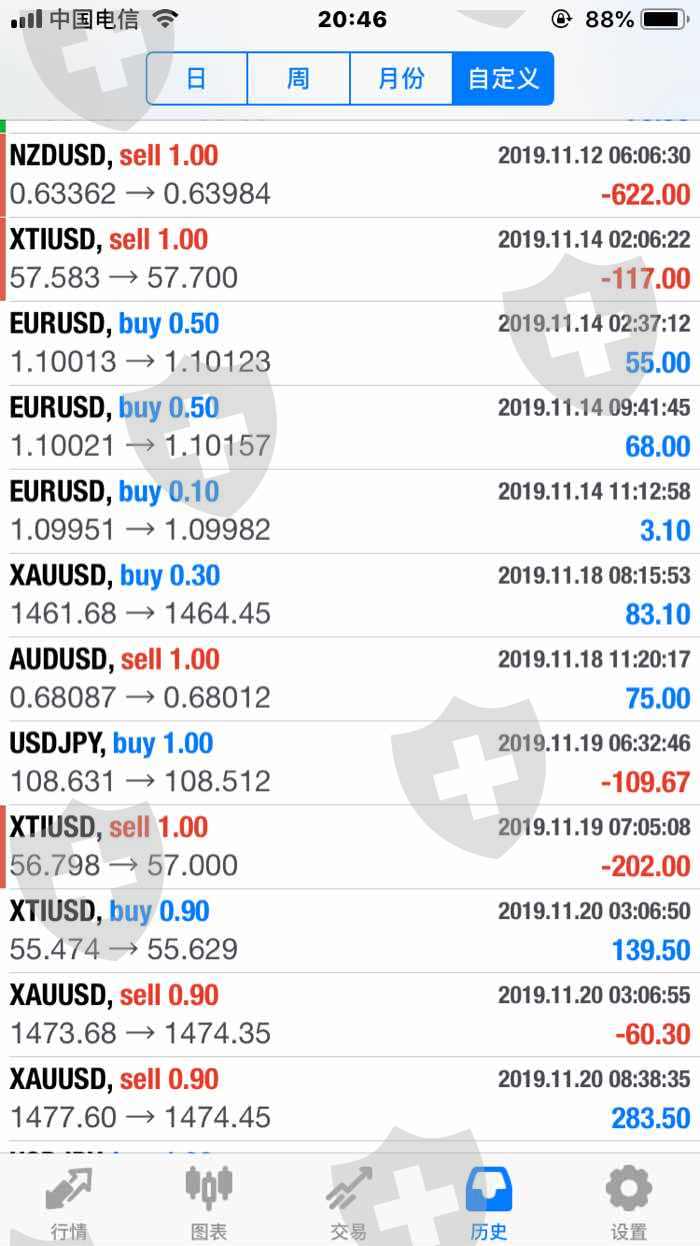Open the USDJPY buy 1.00 trade
The width and height of the screenshot is (700, 1246).
coord(350,763)
